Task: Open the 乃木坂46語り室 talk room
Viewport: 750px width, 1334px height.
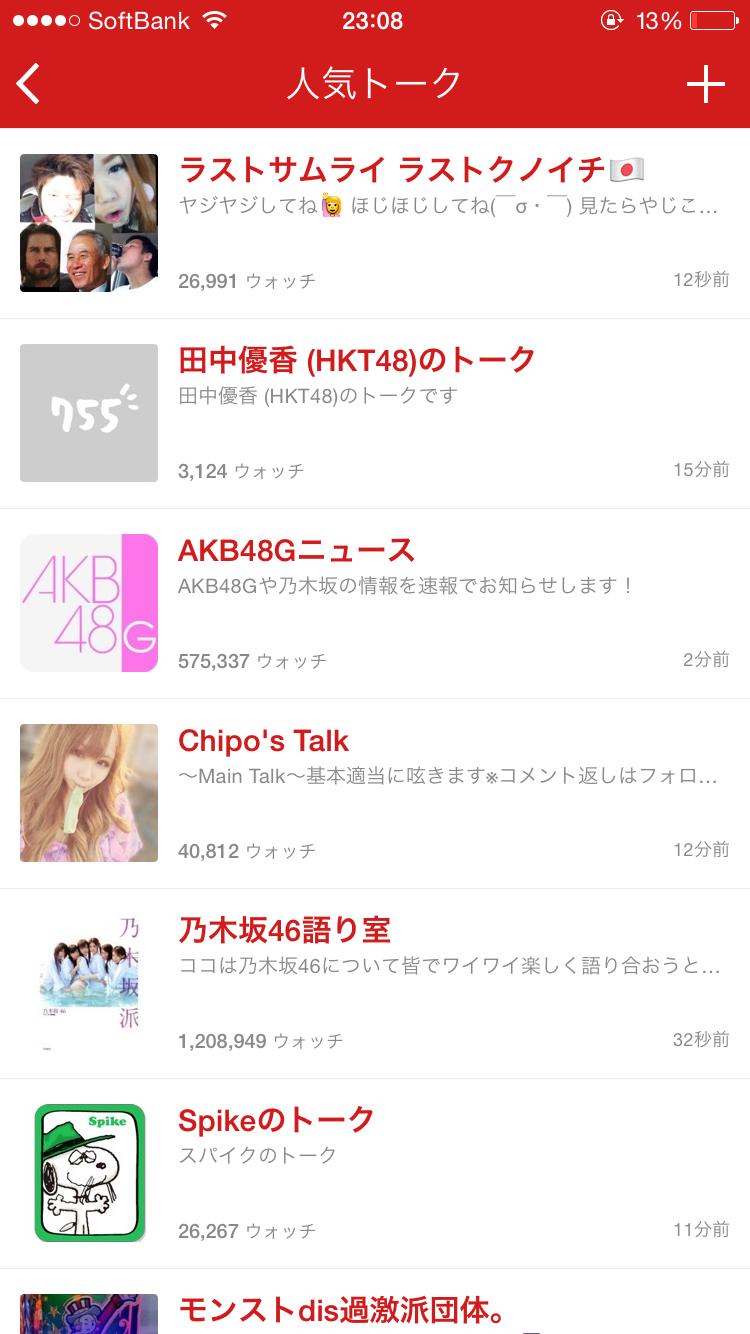Action: coord(284,931)
